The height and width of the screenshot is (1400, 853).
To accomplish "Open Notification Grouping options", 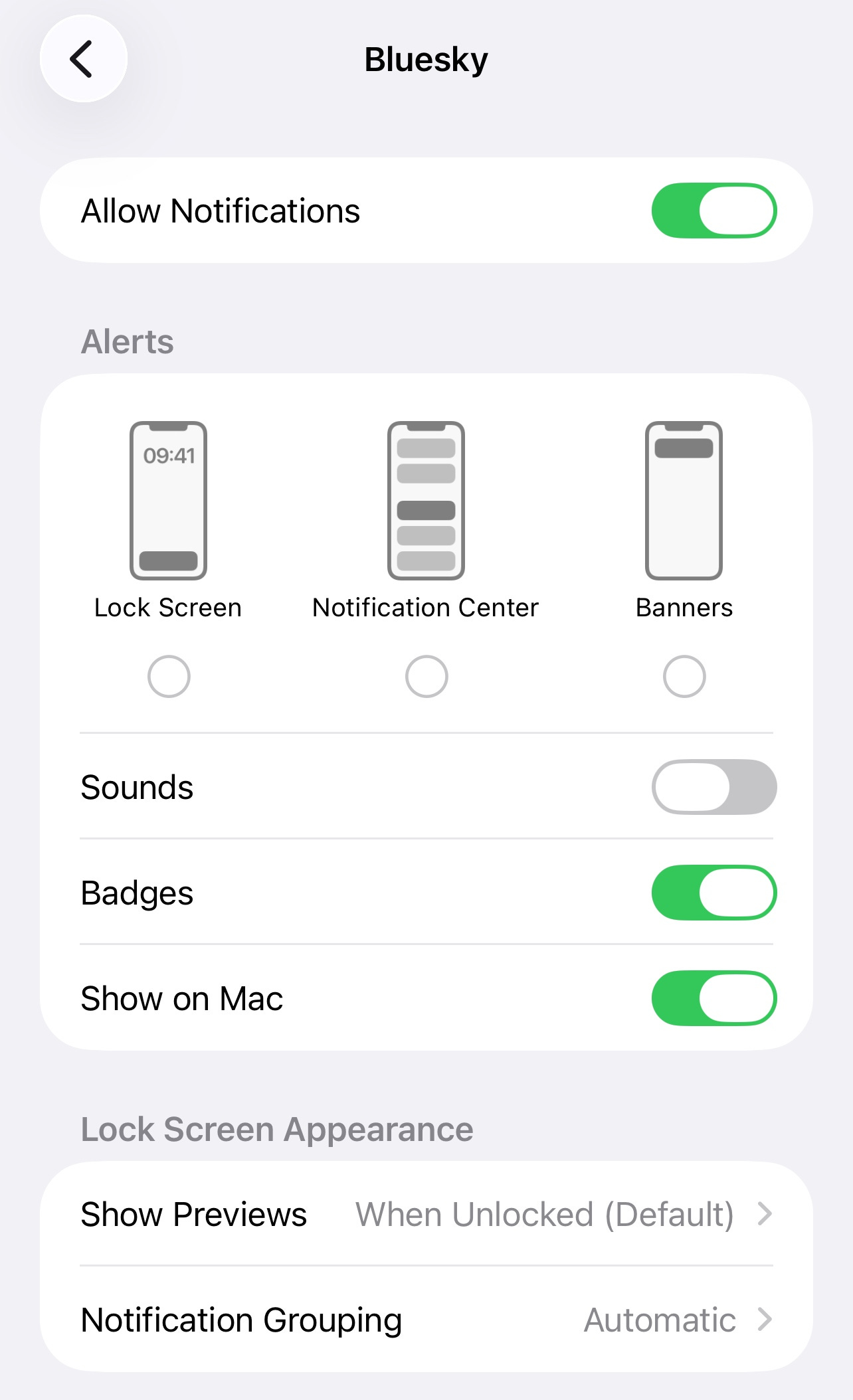I will coord(427,1320).
